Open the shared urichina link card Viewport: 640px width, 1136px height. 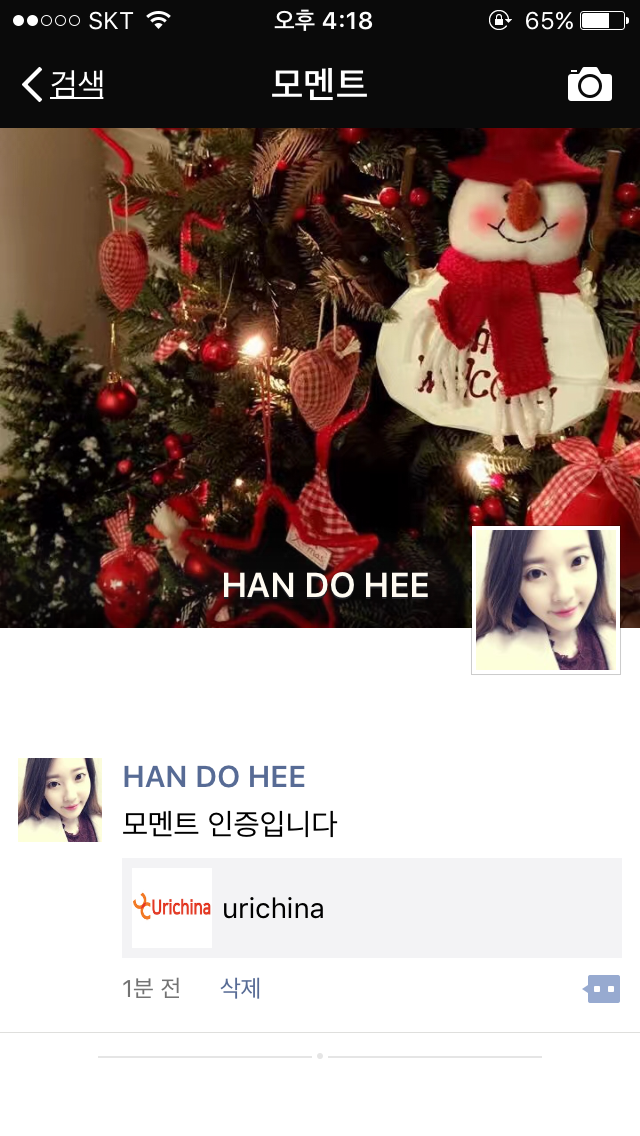tap(372, 908)
